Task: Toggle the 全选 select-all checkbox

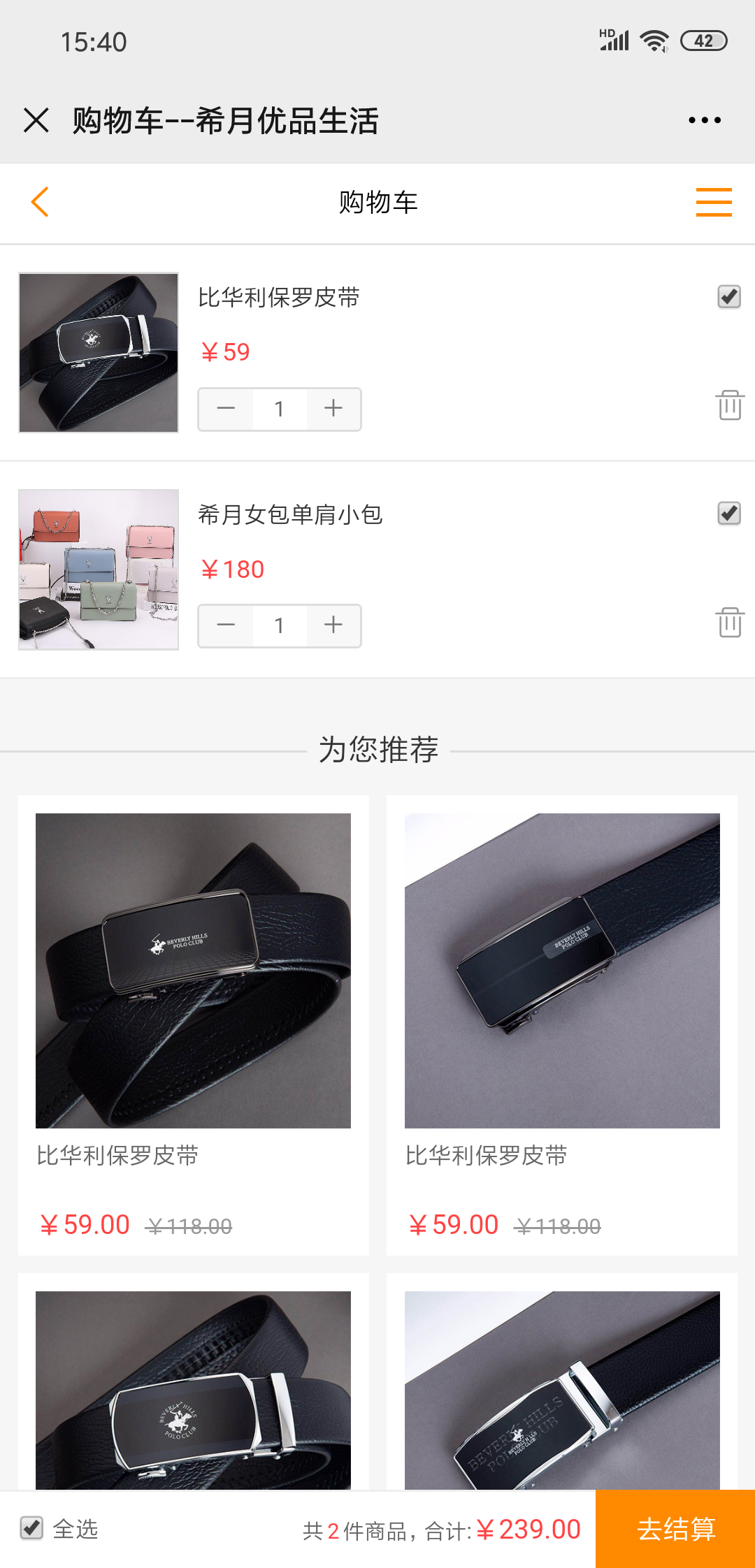Action: (31, 1528)
